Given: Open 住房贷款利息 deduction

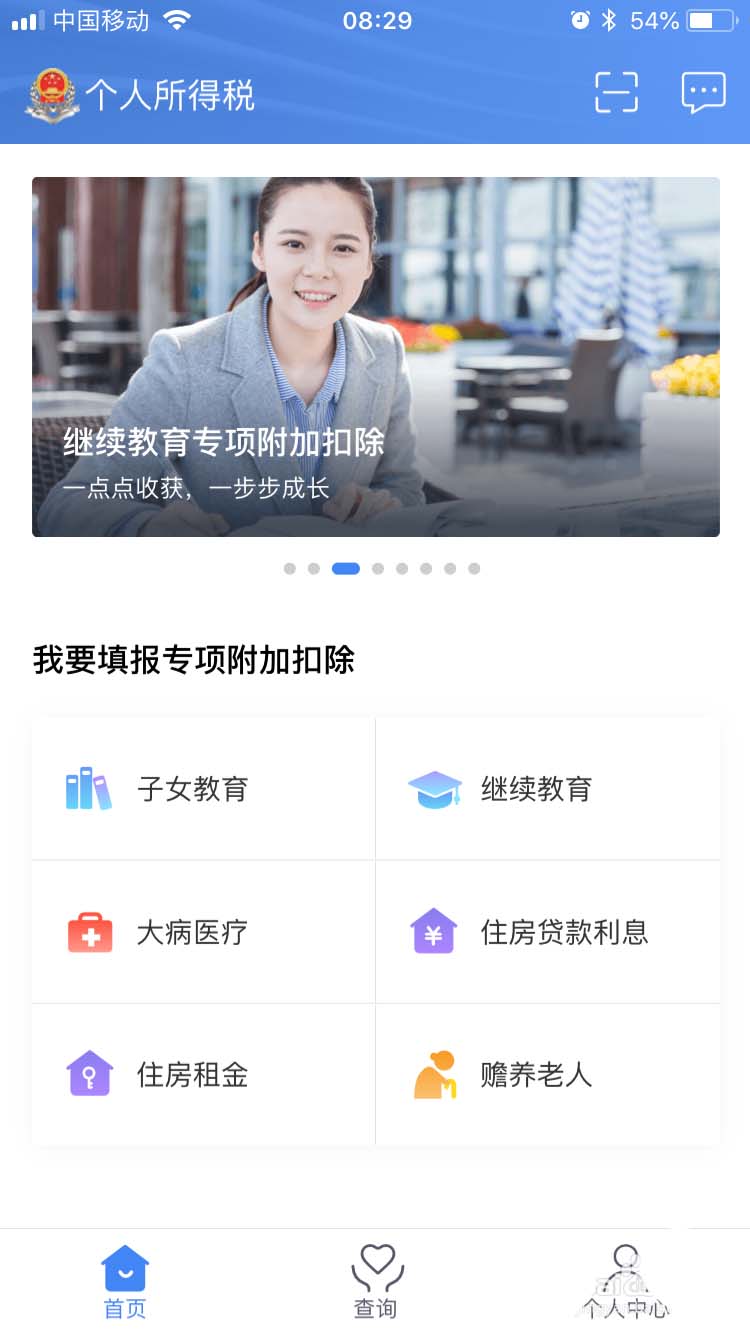Looking at the screenshot, I should (x=547, y=932).
